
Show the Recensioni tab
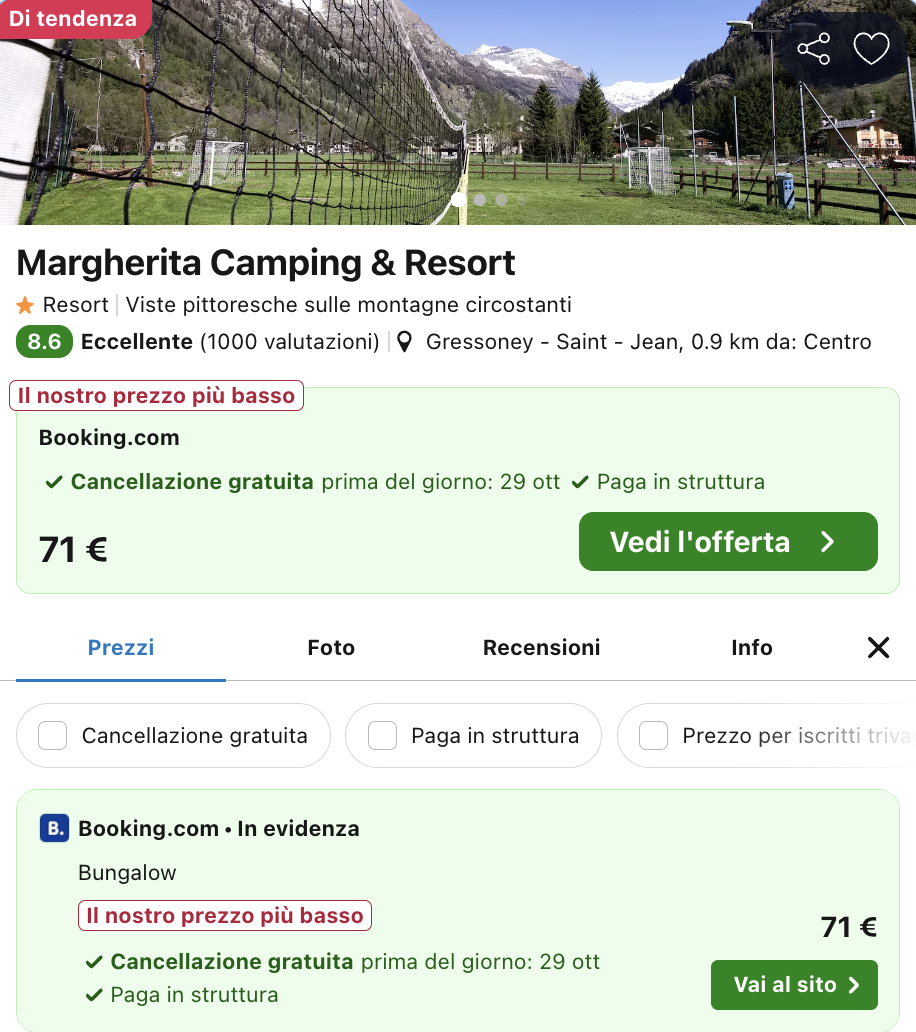tap(541, 648)
